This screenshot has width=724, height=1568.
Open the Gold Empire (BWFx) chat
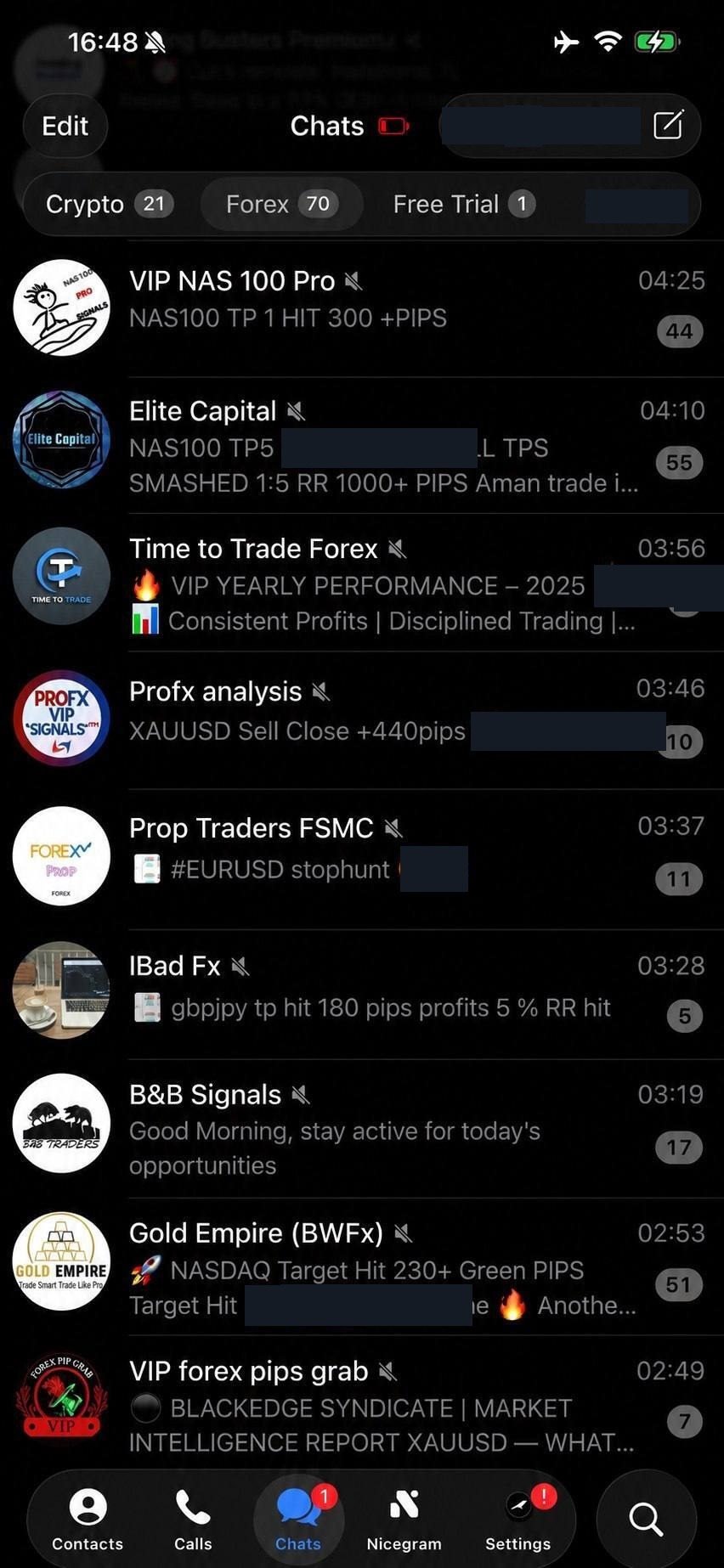(362, 1267)
